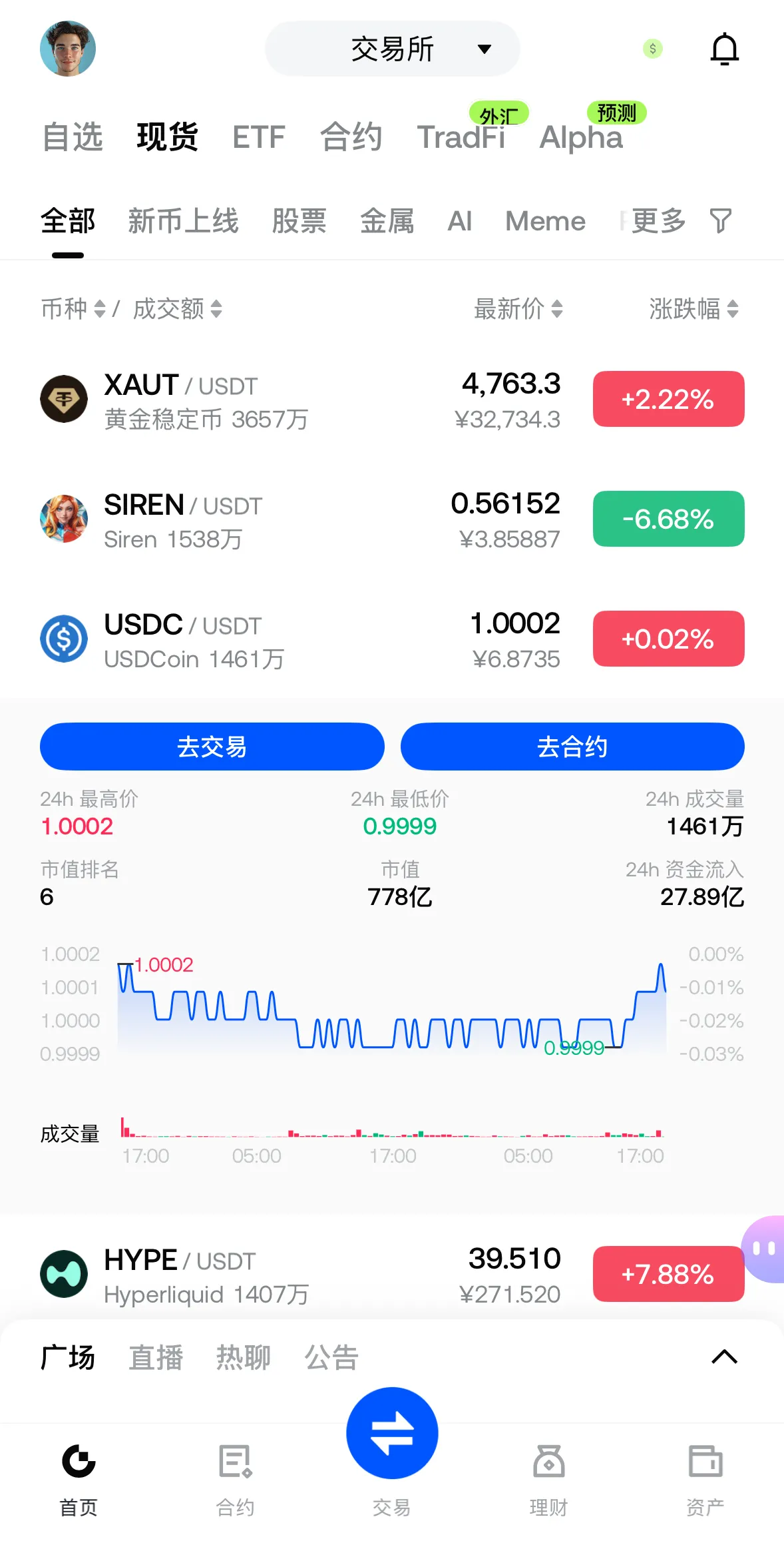Image resolution: width=784 pixels, height=1547 pixels.
Task: Switch to the 合约 tab
Action: pyautogui.click(x=351, y=137)
